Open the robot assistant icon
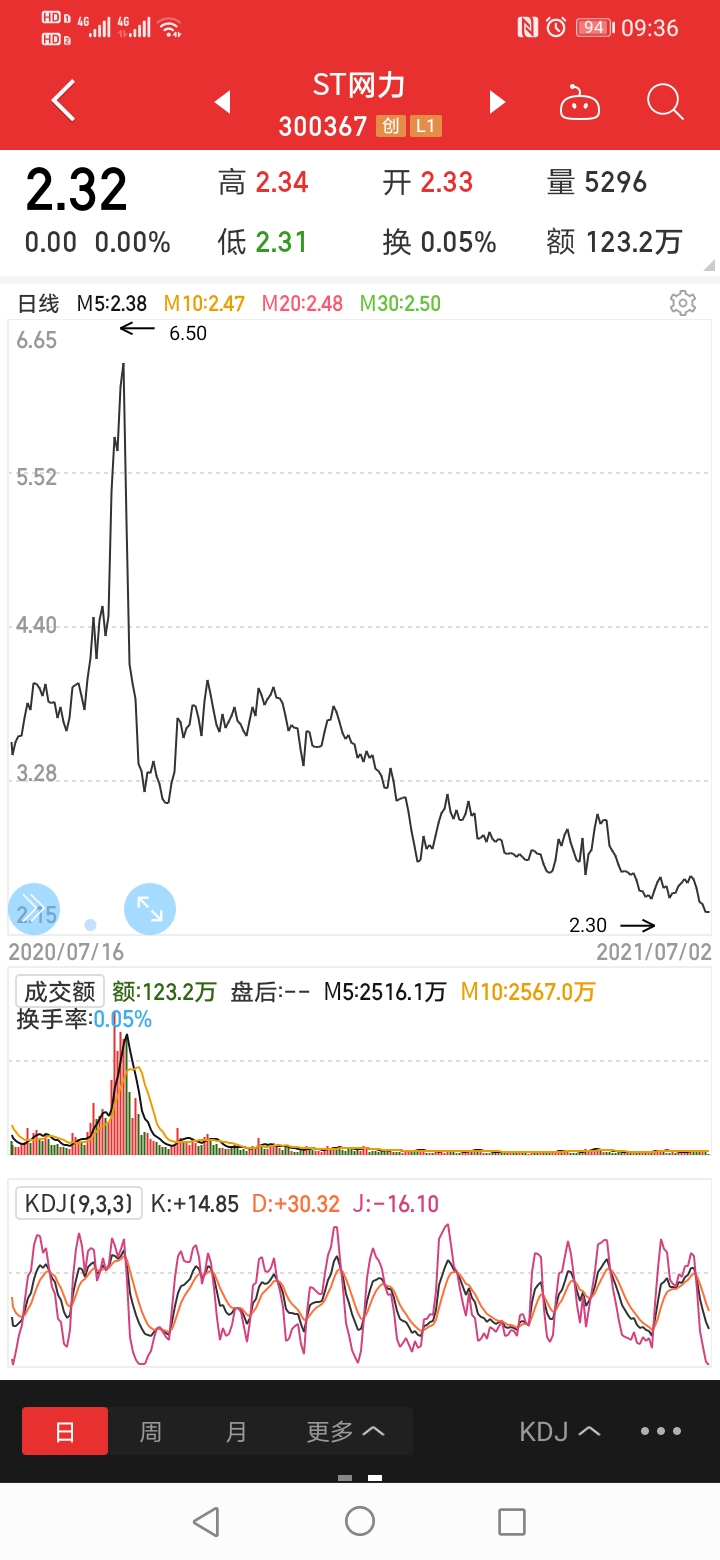 [579, 102]
